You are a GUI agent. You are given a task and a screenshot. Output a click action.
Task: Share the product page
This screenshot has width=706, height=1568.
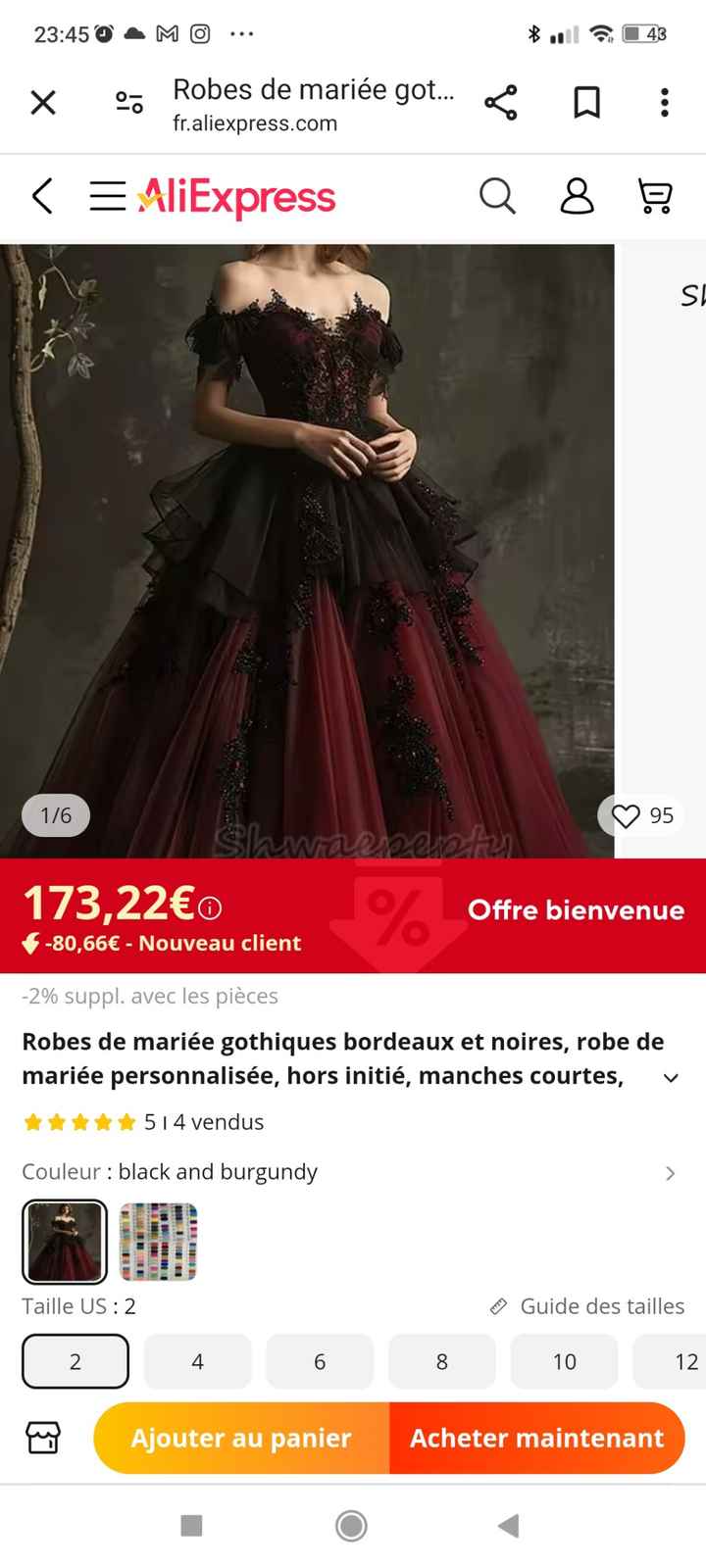tap(501, 101)
